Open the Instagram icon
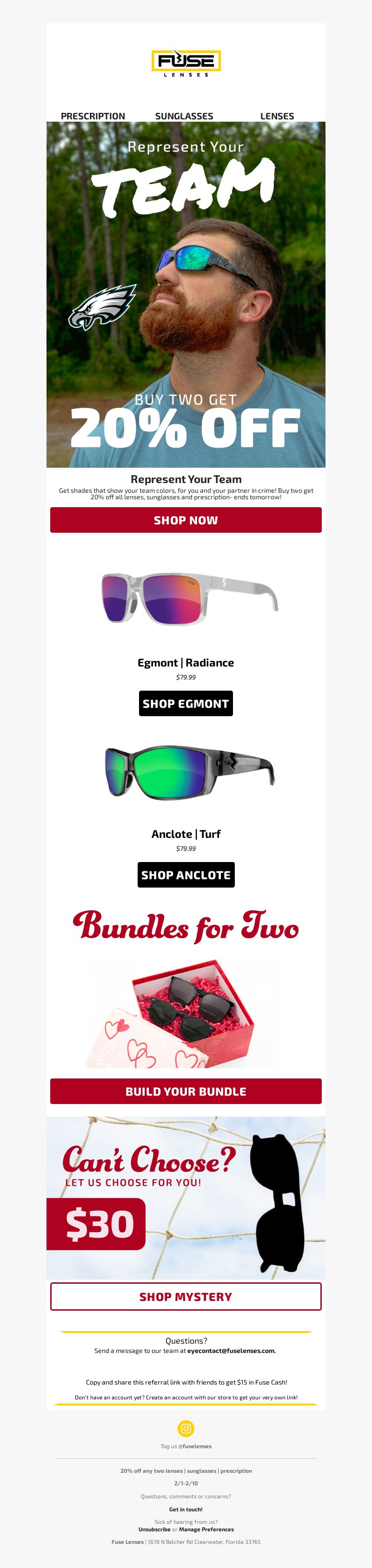Image resolution: width=372 pixels, height=1568 pixels. pos(186,1427)
